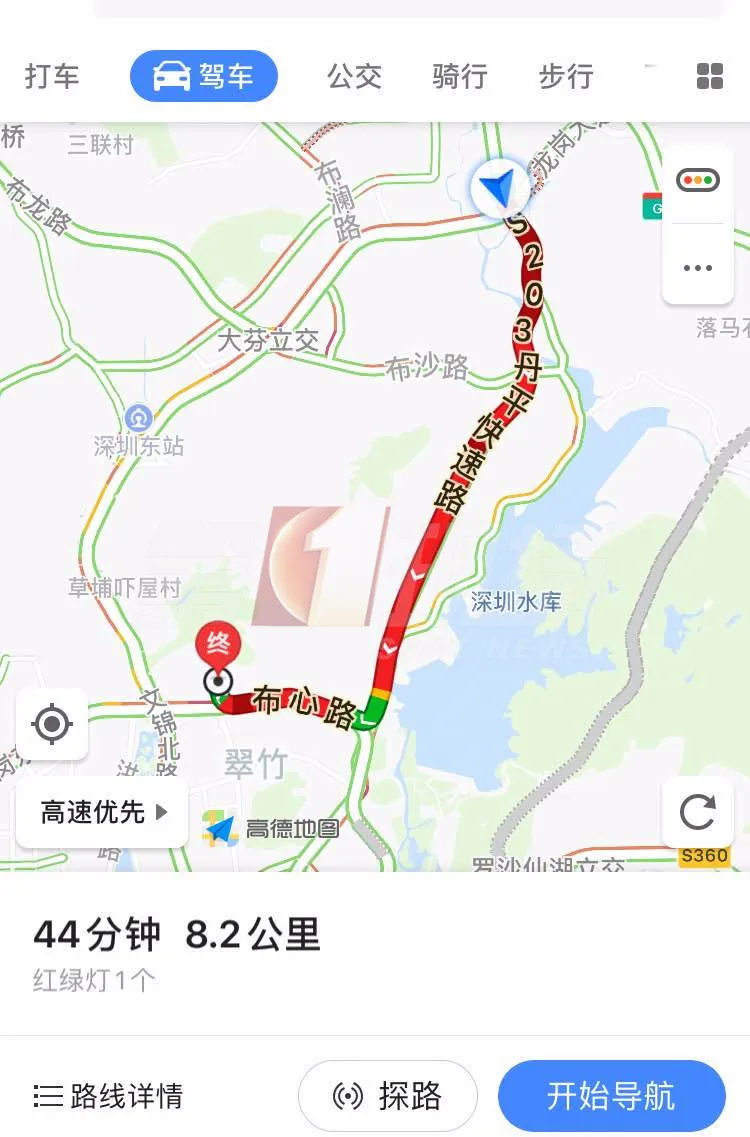The height and width of the screenshot is (1137, 750).
Task: Open the three-dot map options
Action: 697,267
